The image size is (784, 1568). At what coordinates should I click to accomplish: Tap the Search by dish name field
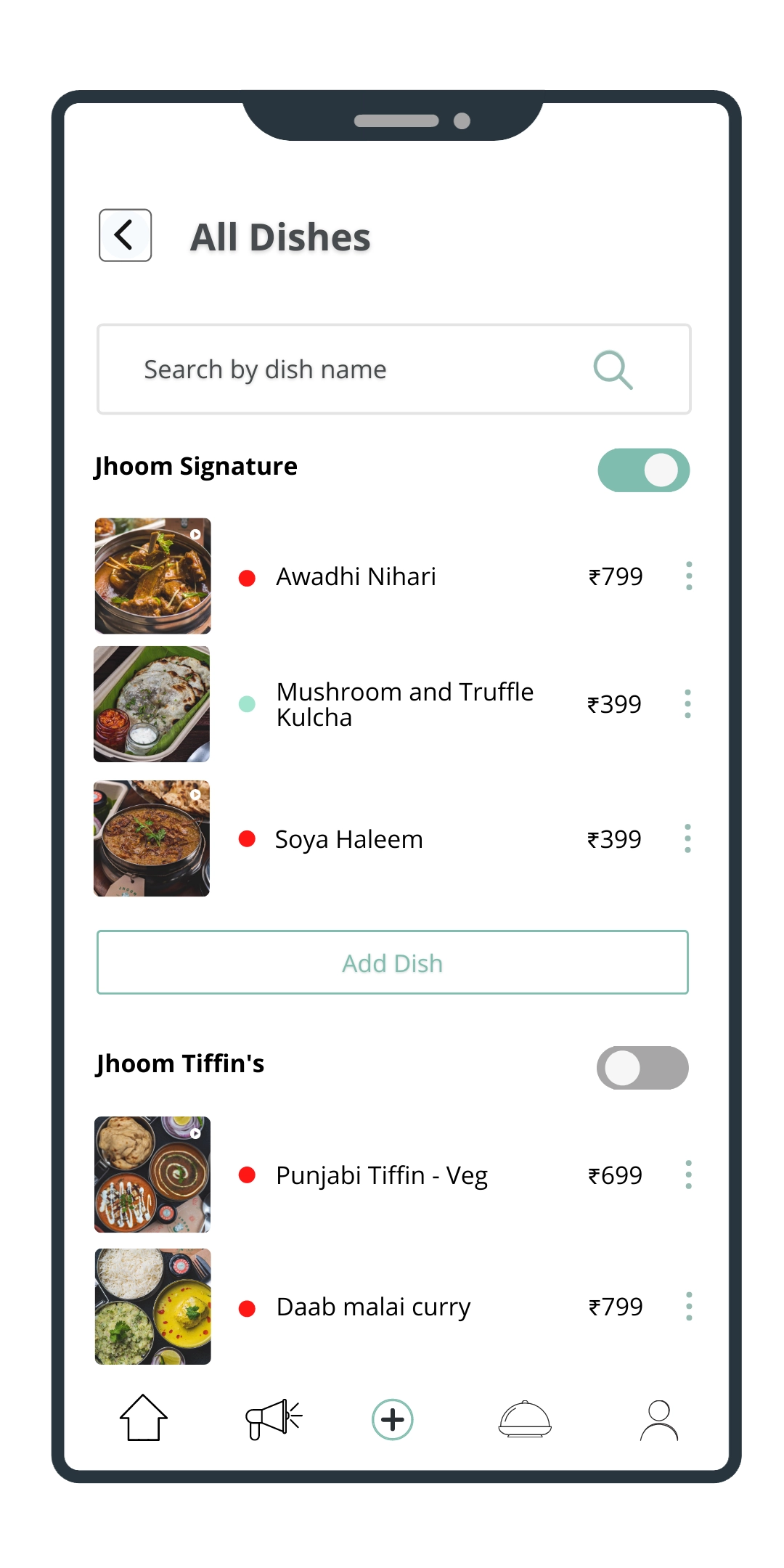[393, 369]
